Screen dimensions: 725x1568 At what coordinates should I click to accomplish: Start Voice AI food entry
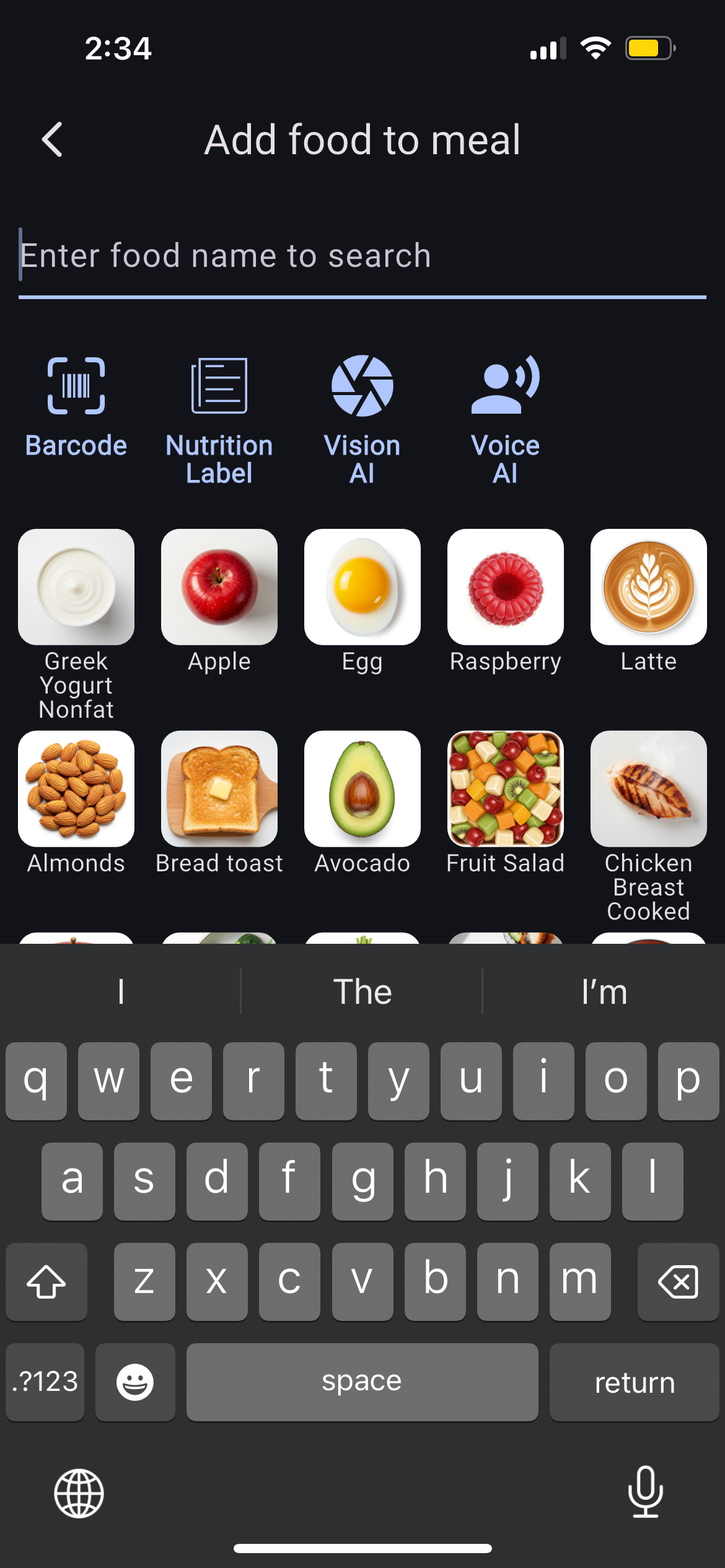point(505,419)
